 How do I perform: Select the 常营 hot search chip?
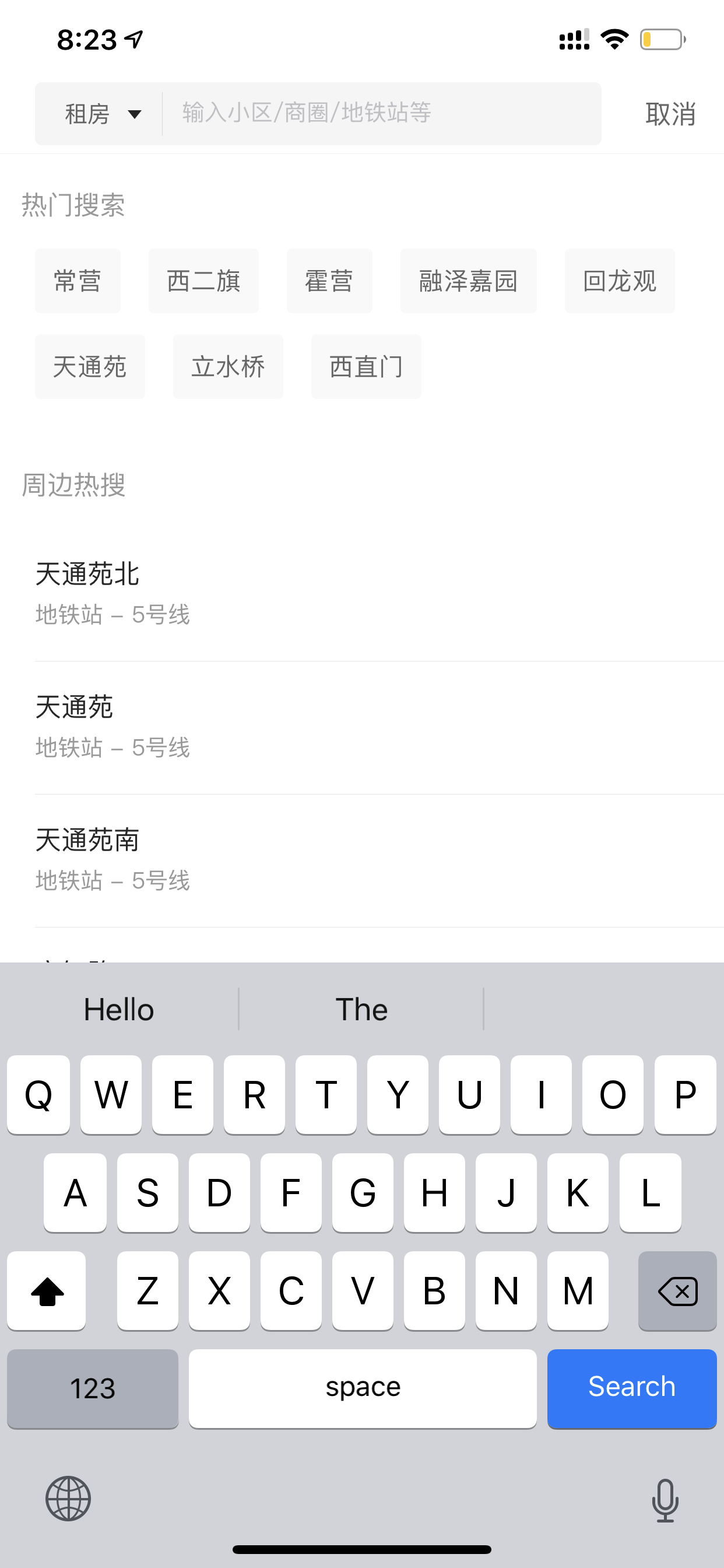78,281
